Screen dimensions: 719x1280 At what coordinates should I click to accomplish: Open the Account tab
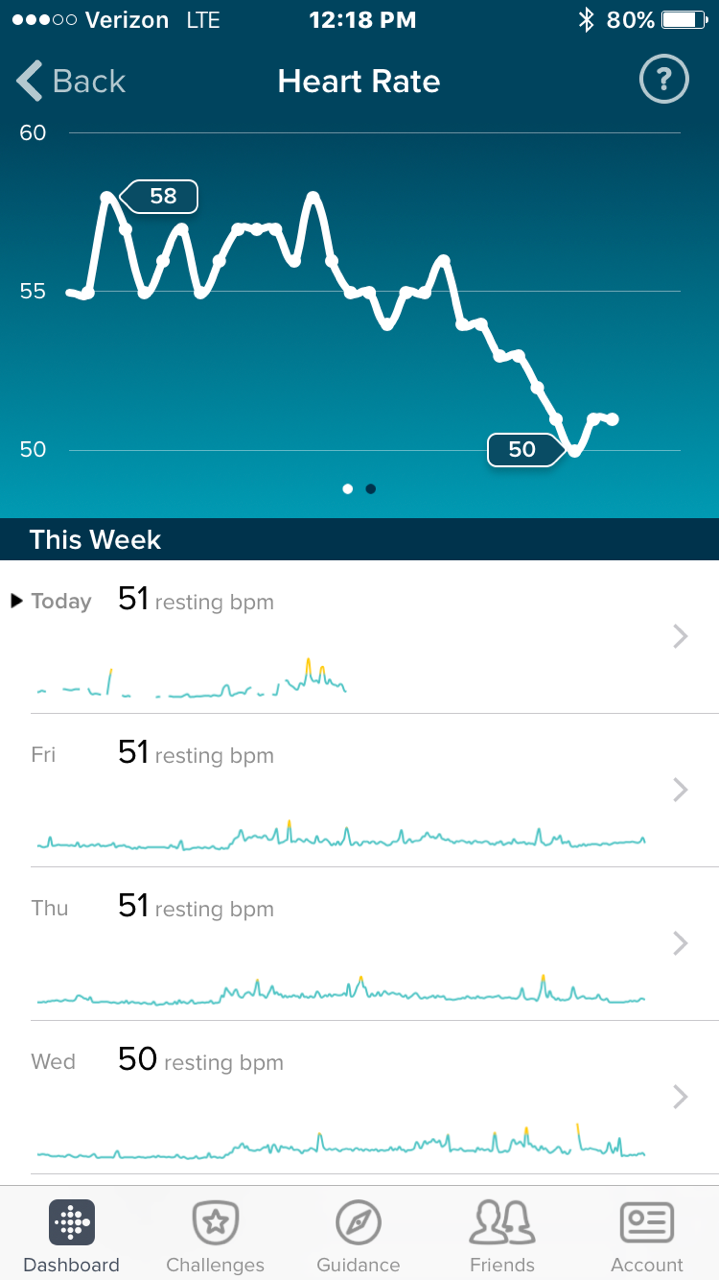pyautogui.click(x=646, y=1236)
